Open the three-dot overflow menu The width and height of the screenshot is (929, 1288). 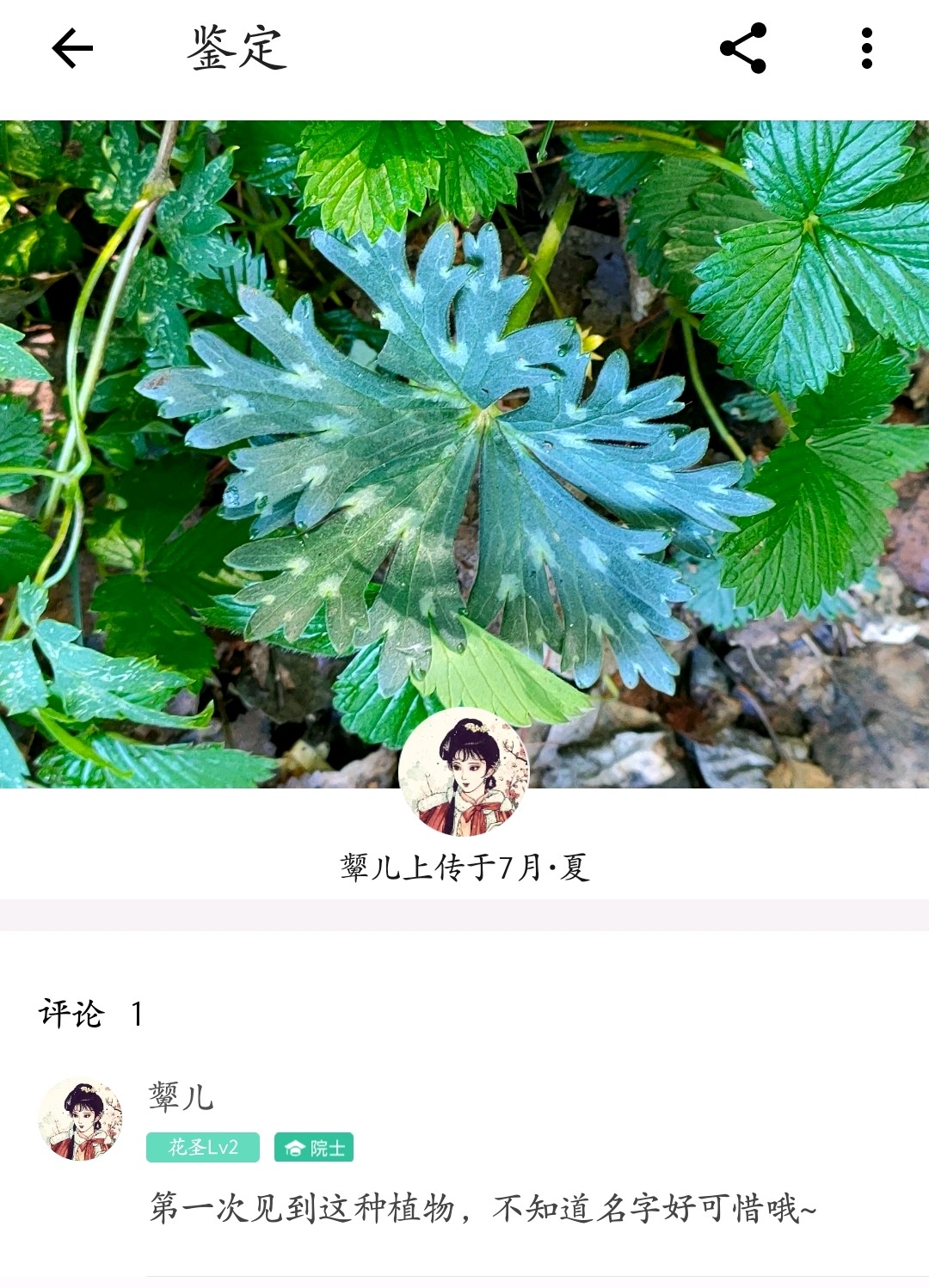click(x=866, y=48)
